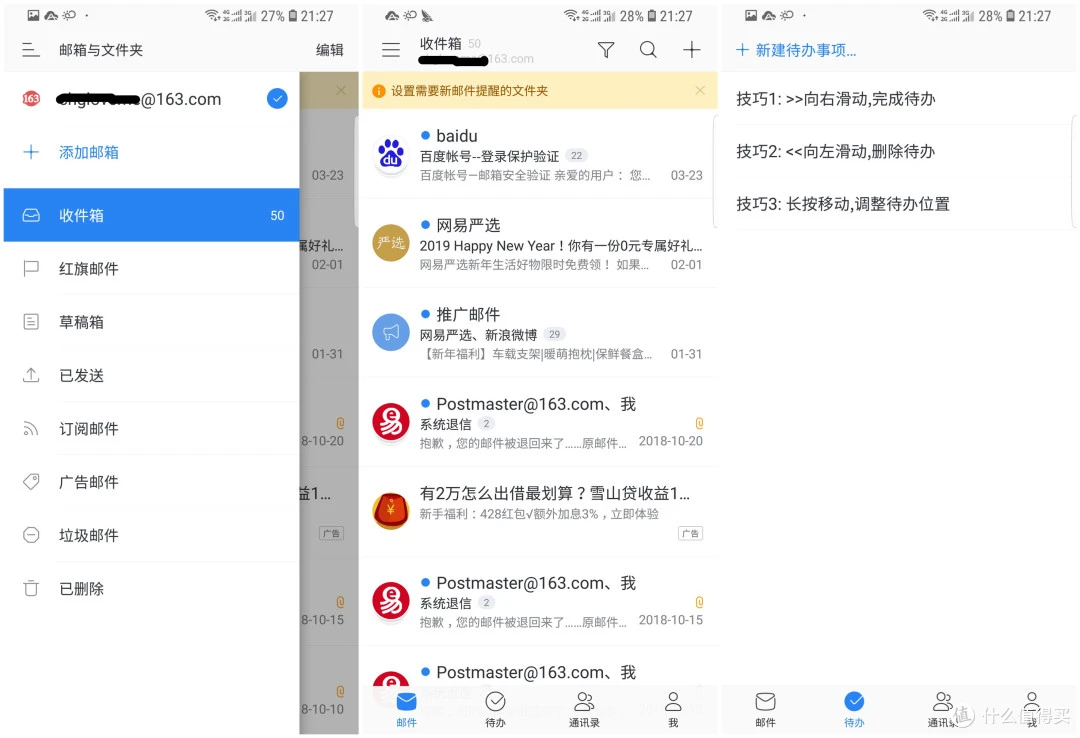The height and width of the screenshot is (738, 1080).
Task: Open the 红旗邮件 folder
Action: tap(152, 268)
